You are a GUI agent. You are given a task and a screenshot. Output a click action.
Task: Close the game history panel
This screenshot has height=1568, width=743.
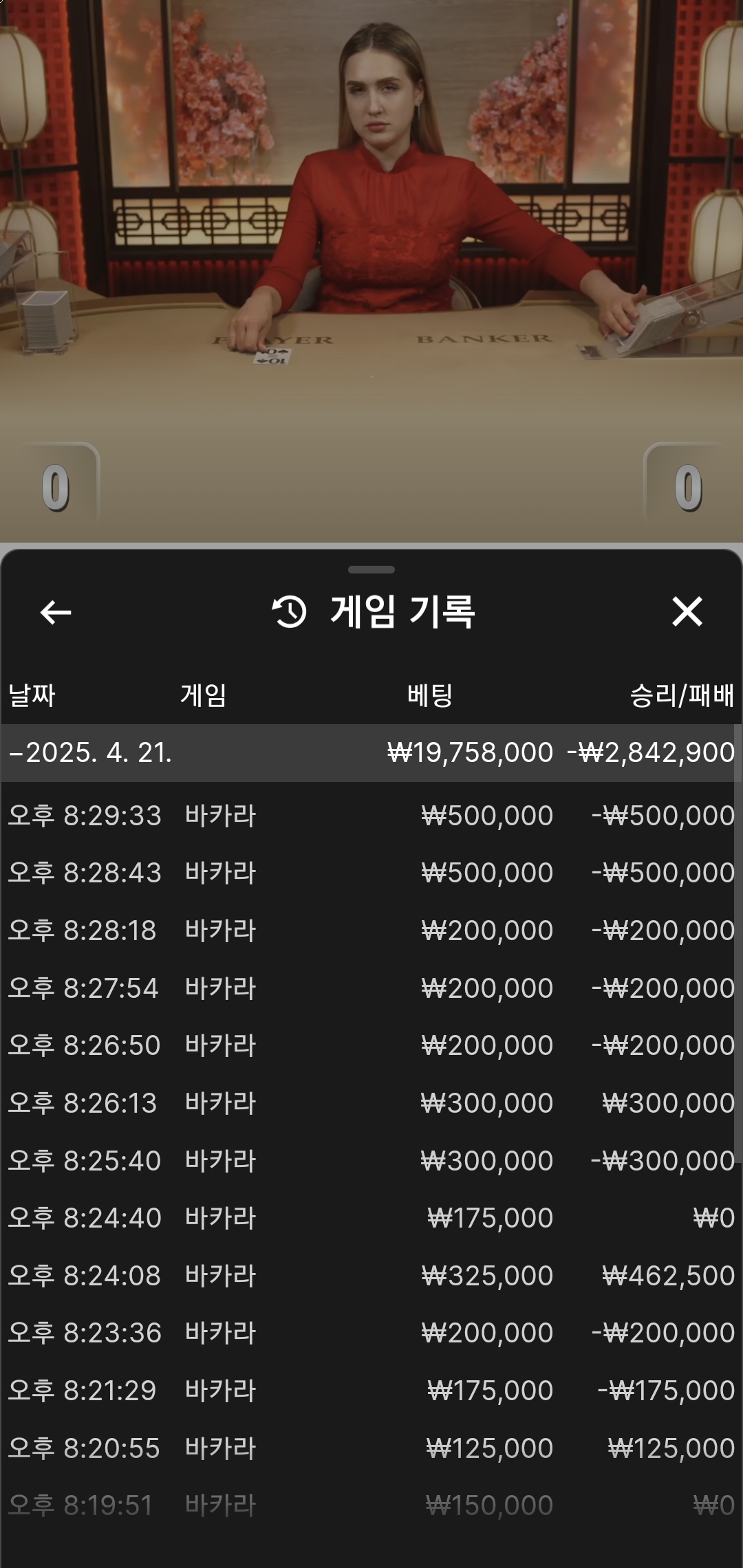687,611
